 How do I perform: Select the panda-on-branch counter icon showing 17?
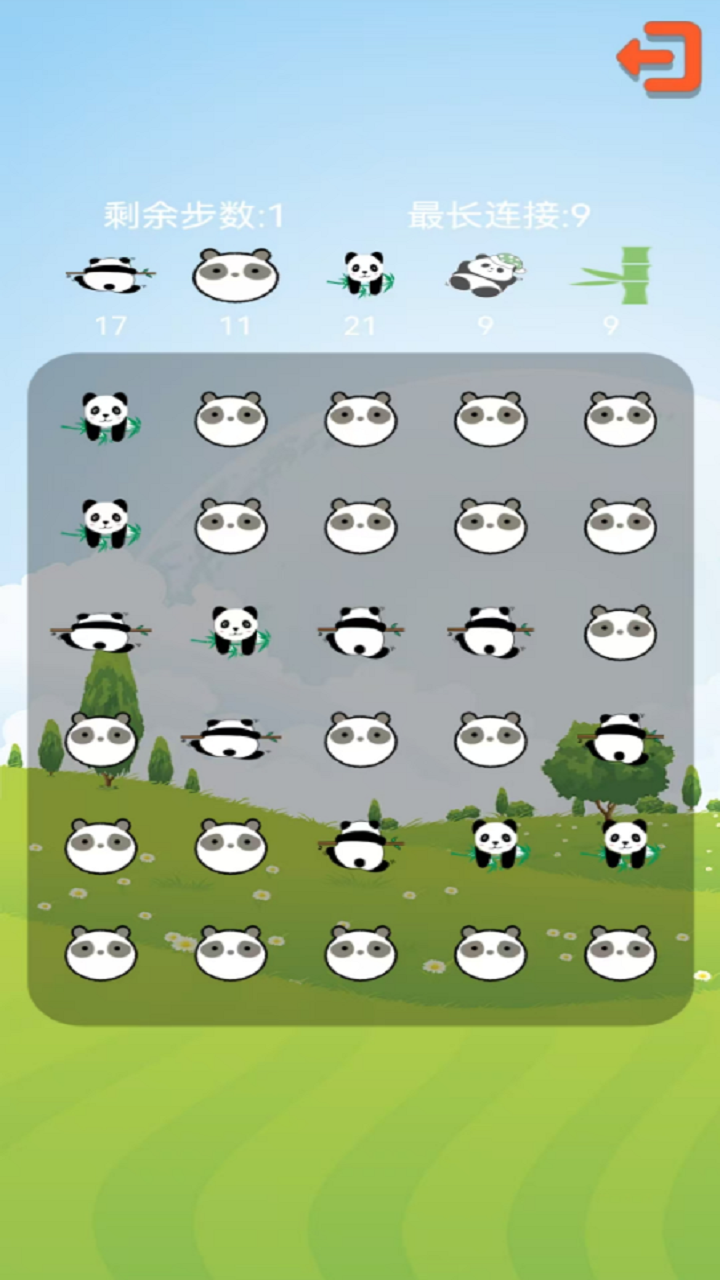112,274
